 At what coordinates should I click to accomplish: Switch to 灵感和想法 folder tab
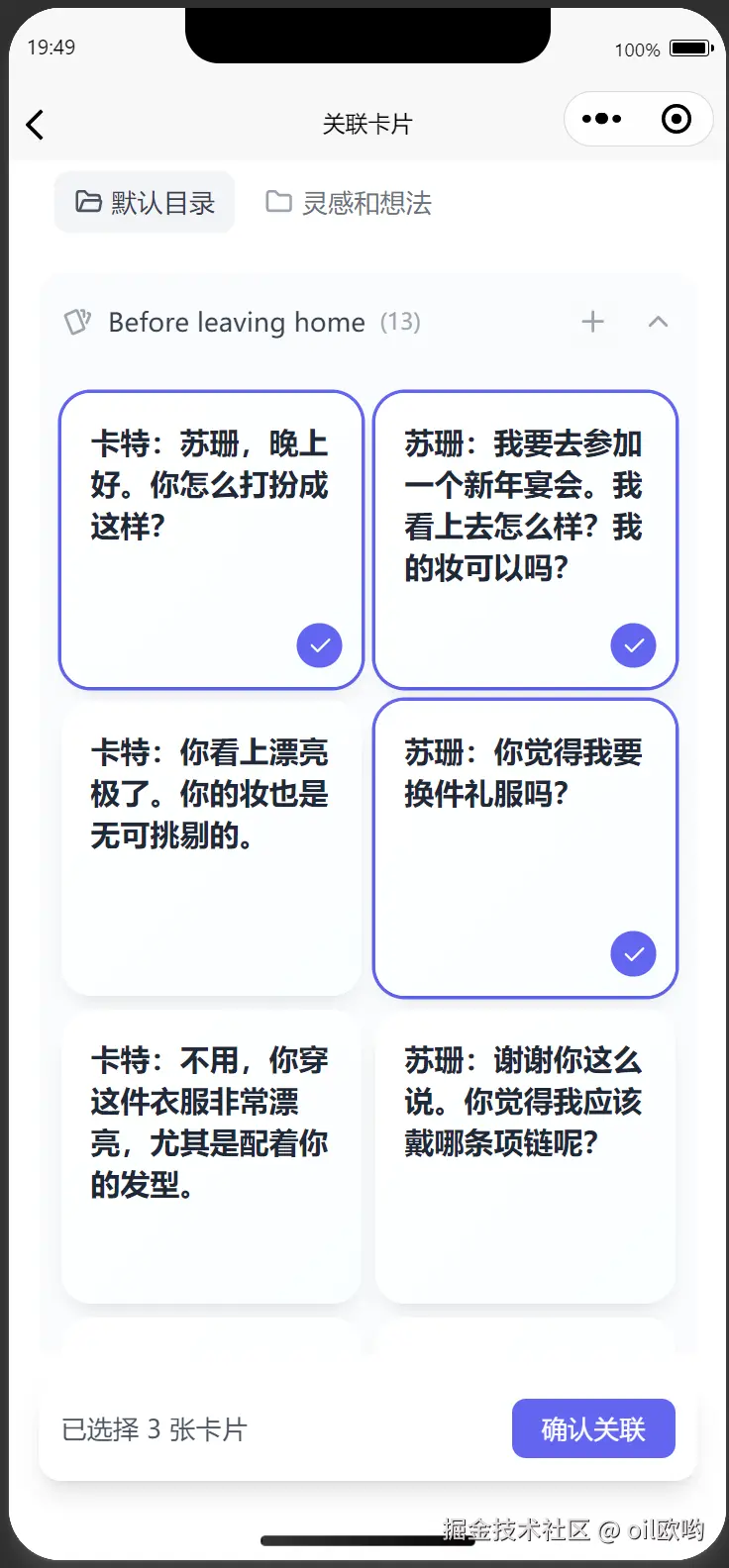pos(349,203)
